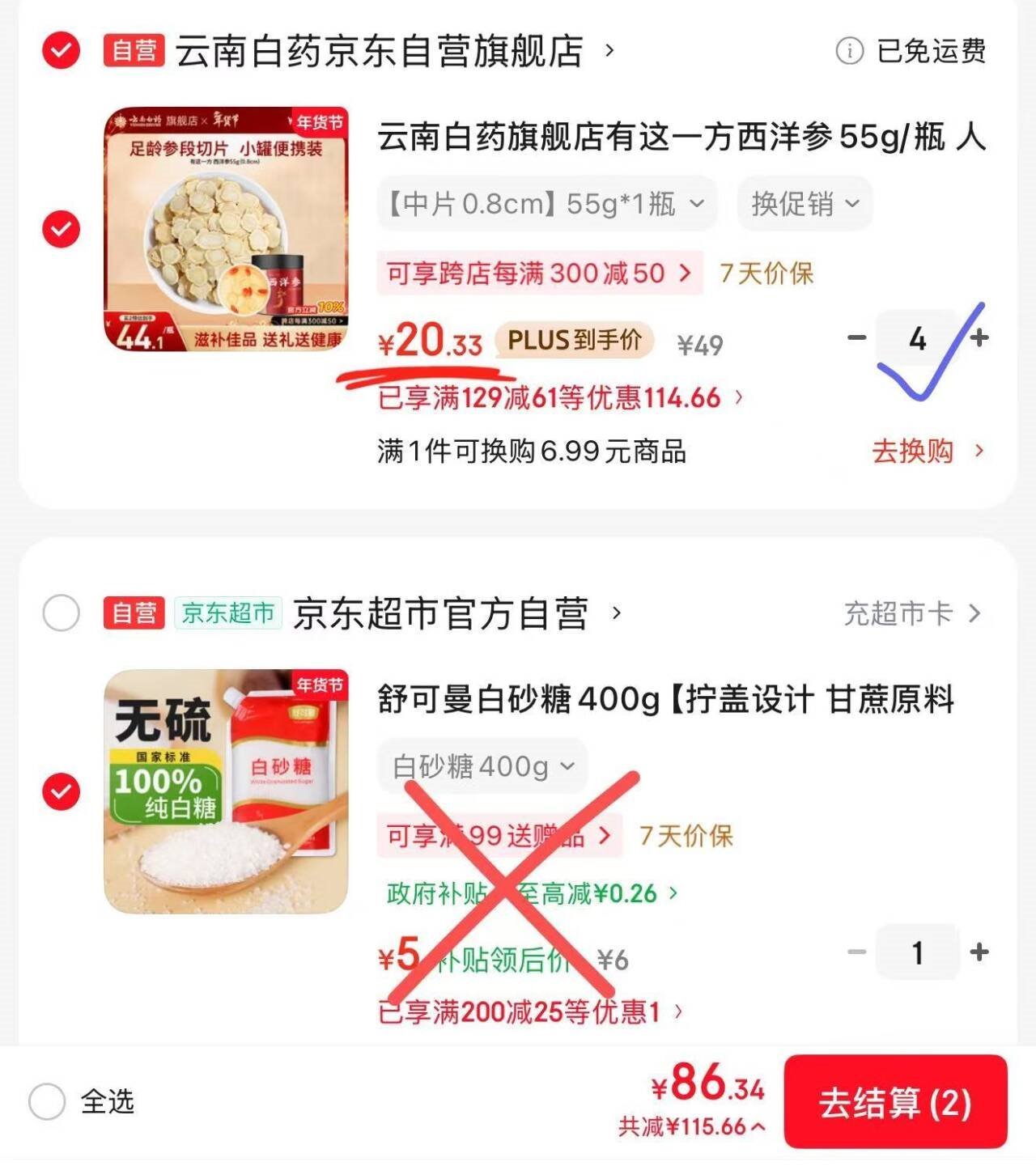This screenshot has height=1166, width=1036.
Task: Open 云南白药京东自营旗舰店 store page
Action: pyautogui.click(x=380, y=51)
